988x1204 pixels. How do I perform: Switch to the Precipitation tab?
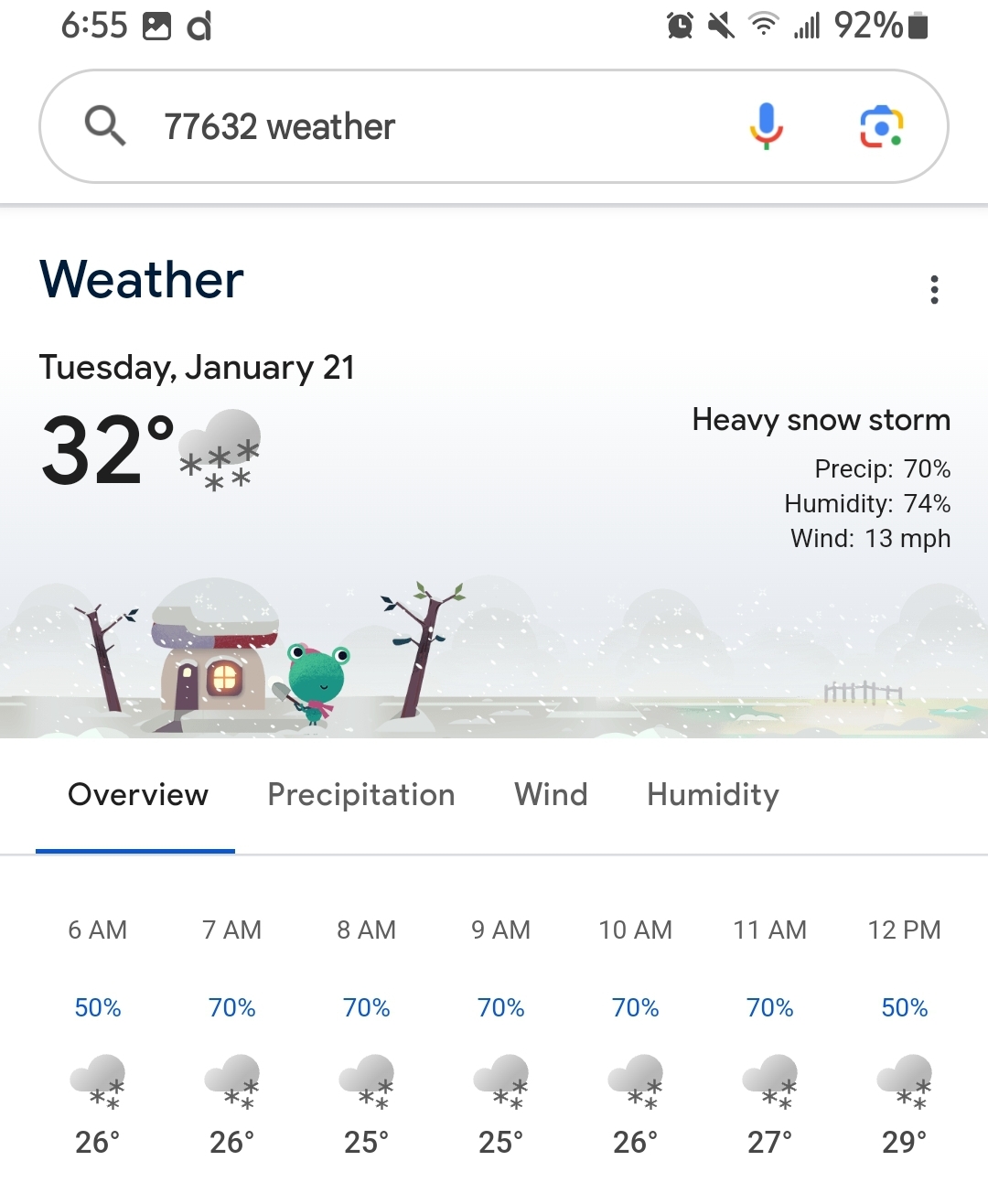pyautogui.click(x=361, y=794)
